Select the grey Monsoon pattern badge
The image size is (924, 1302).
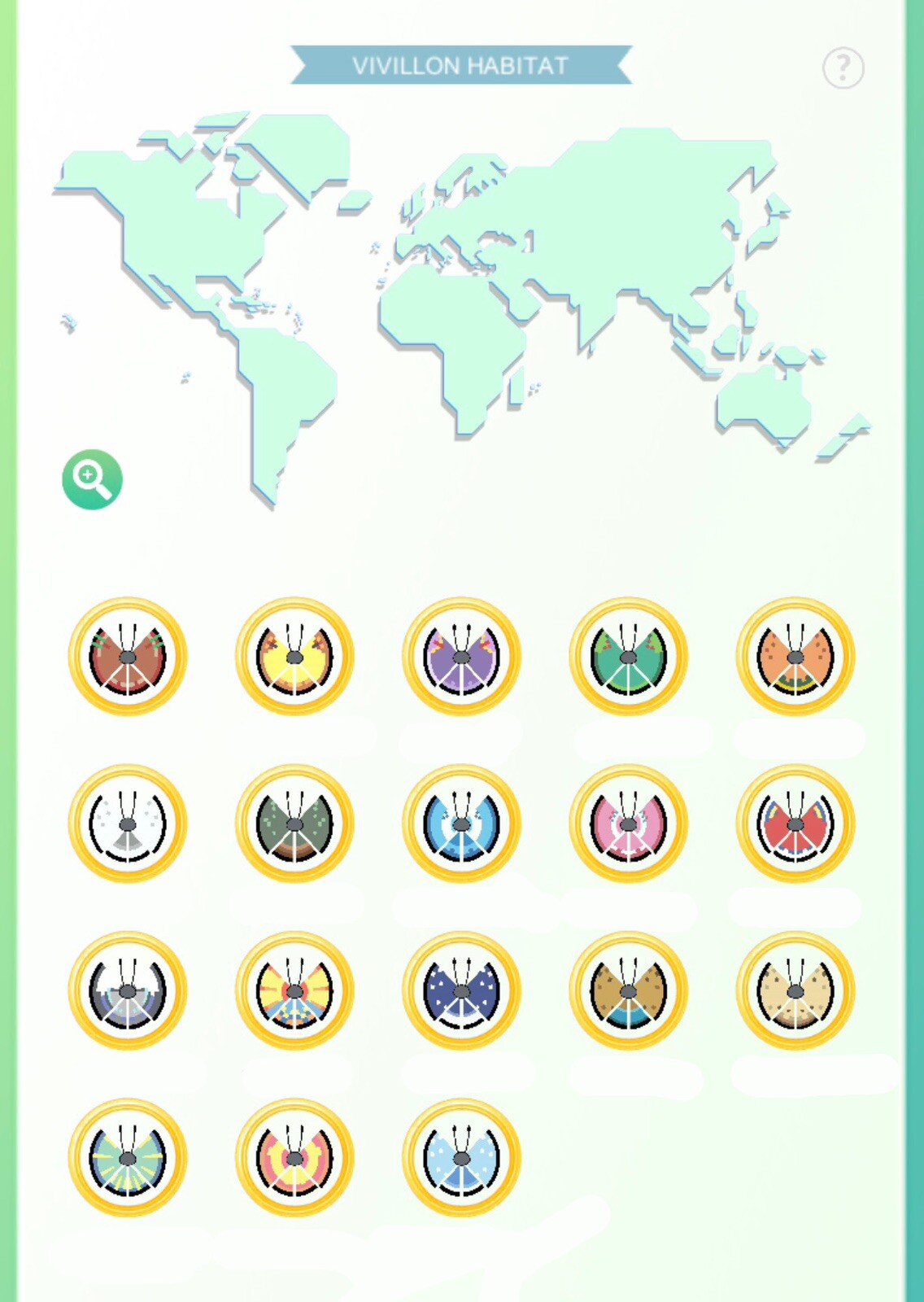coord(128,991)
